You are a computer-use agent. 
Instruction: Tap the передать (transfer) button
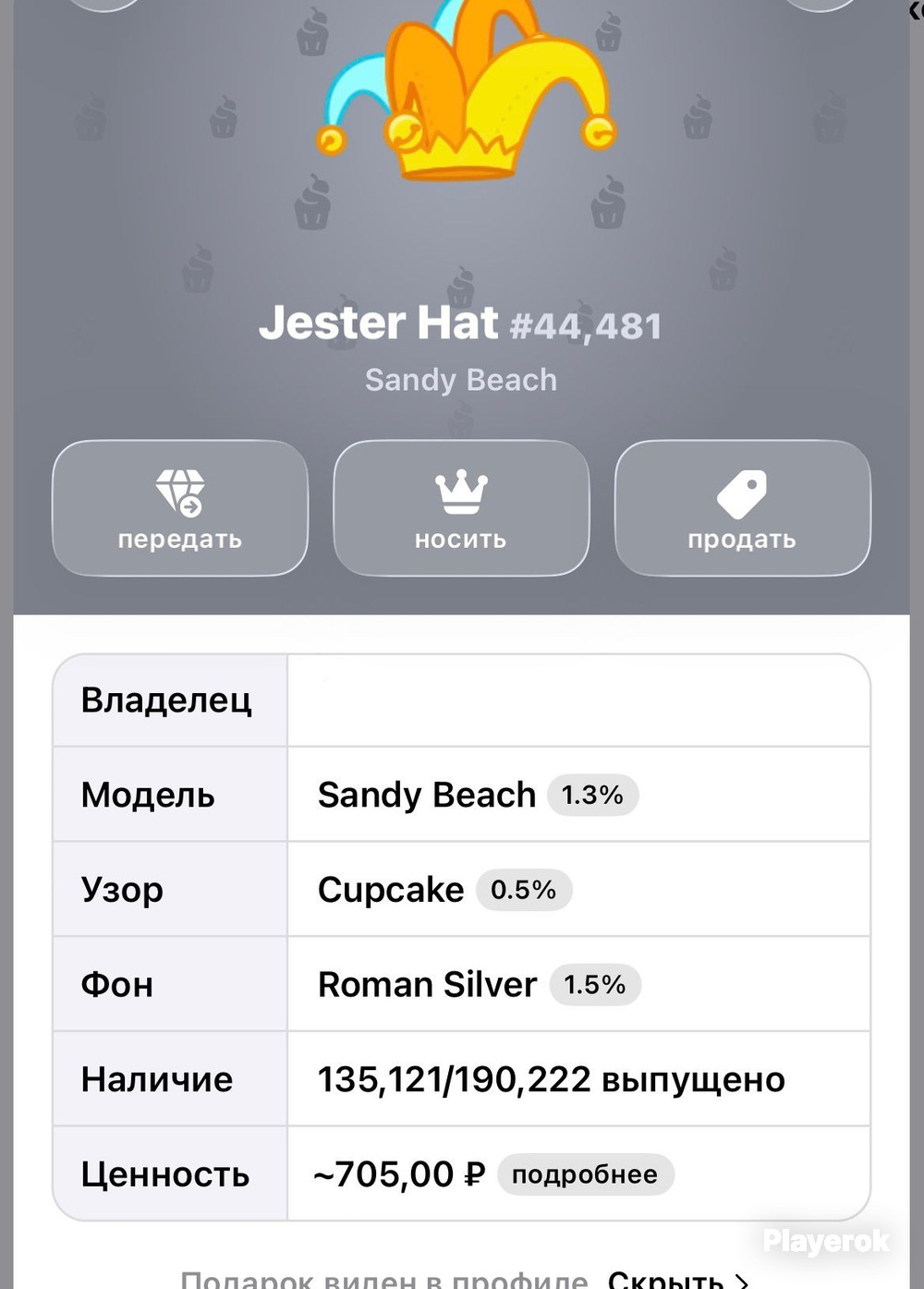pyautogui.click(x=180, y=508)
